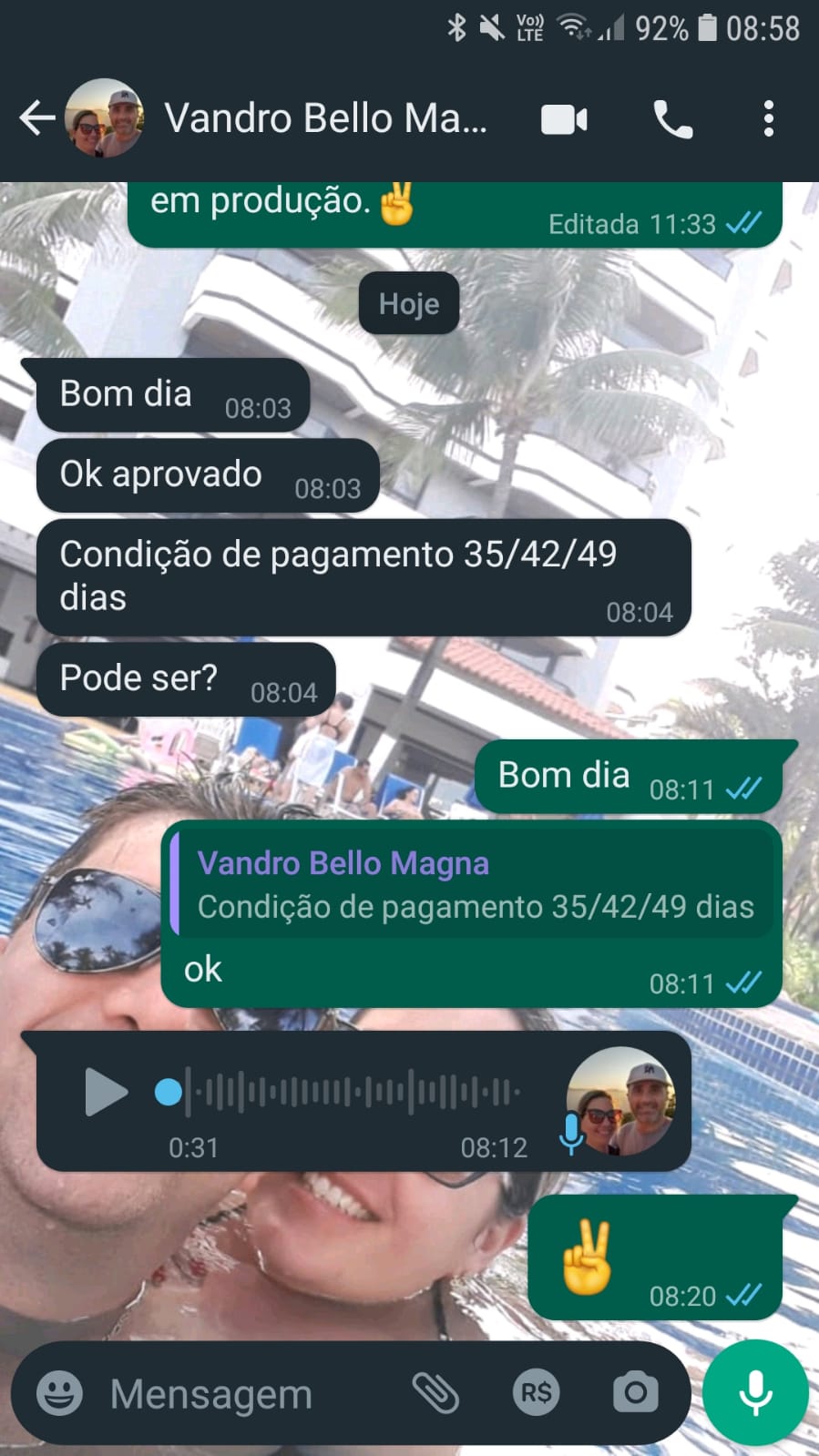
Task: View Vandro's profile picture in the header
Action: pos(105,118)
